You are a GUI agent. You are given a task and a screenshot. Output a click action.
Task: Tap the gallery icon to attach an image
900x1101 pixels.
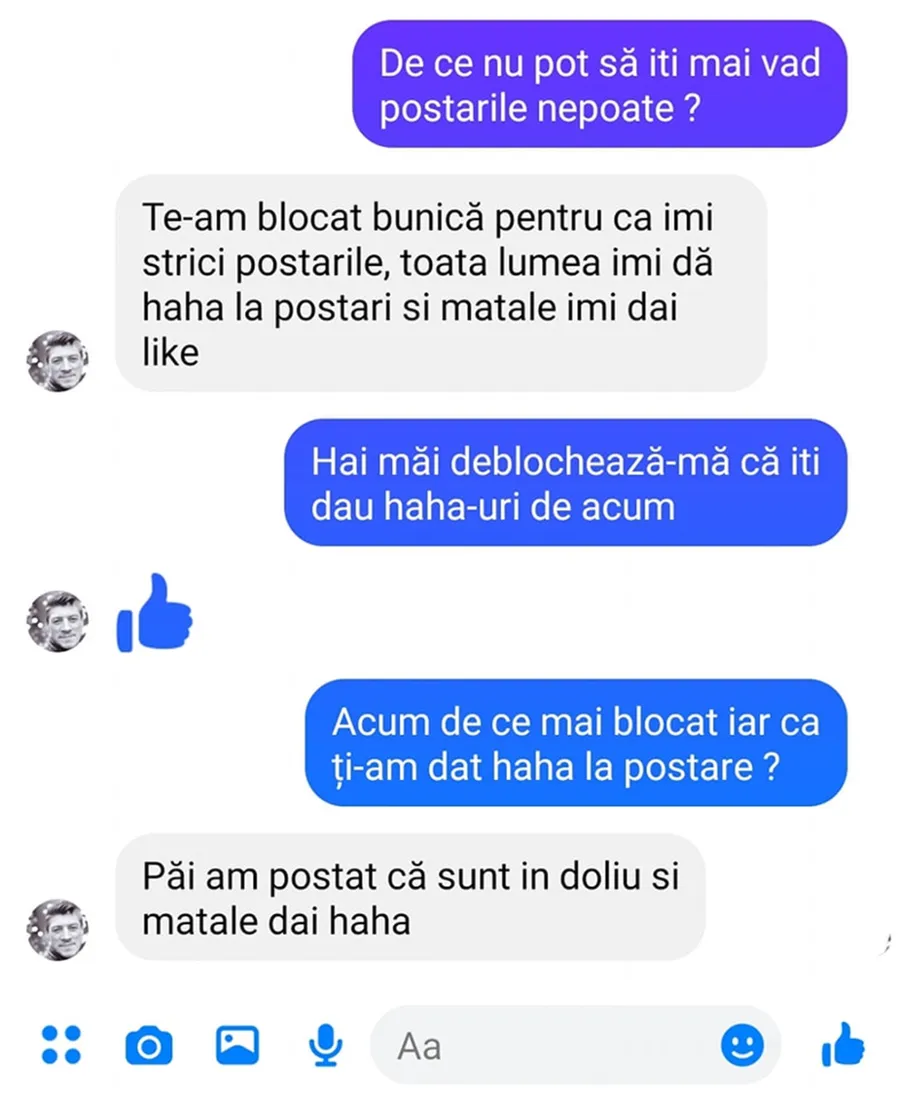236,1045
